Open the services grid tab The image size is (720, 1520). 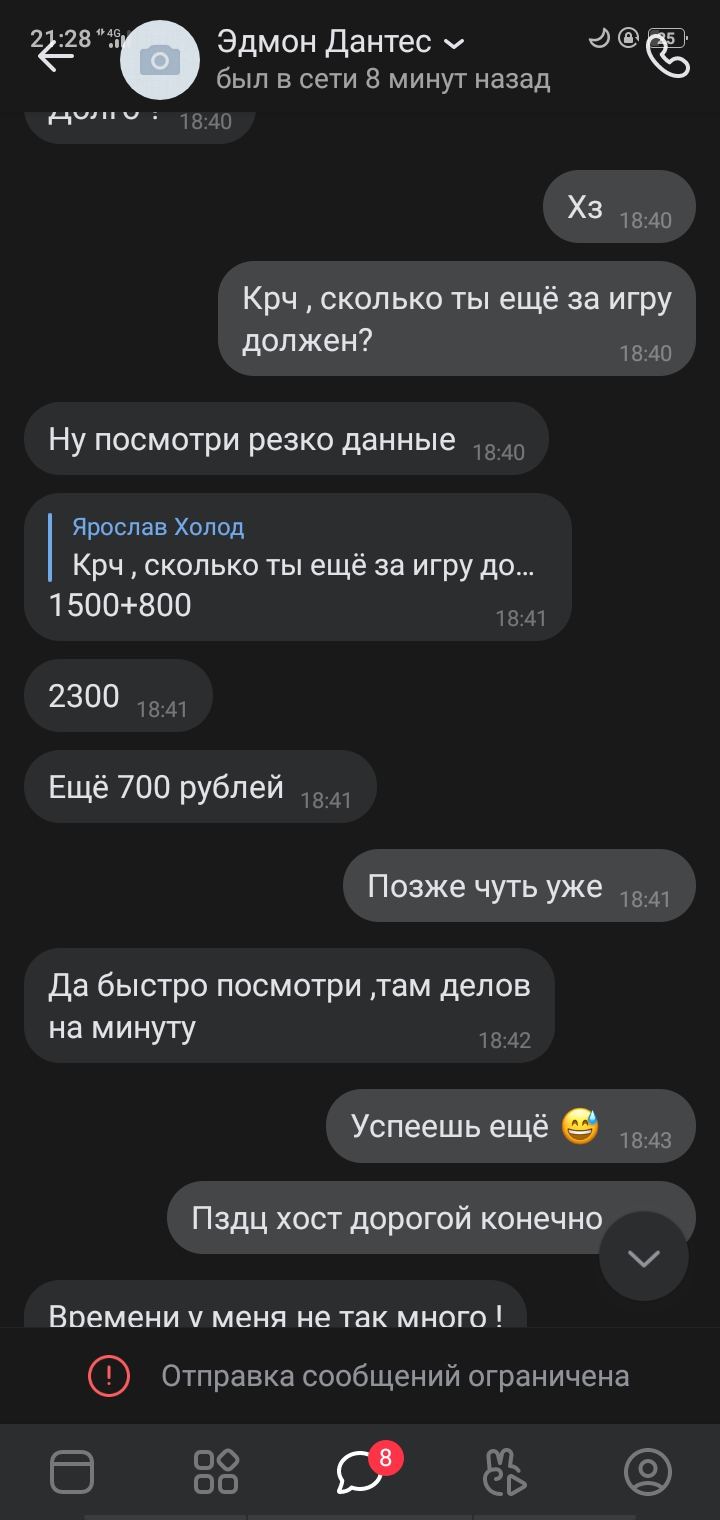(x=216, y=1472)
